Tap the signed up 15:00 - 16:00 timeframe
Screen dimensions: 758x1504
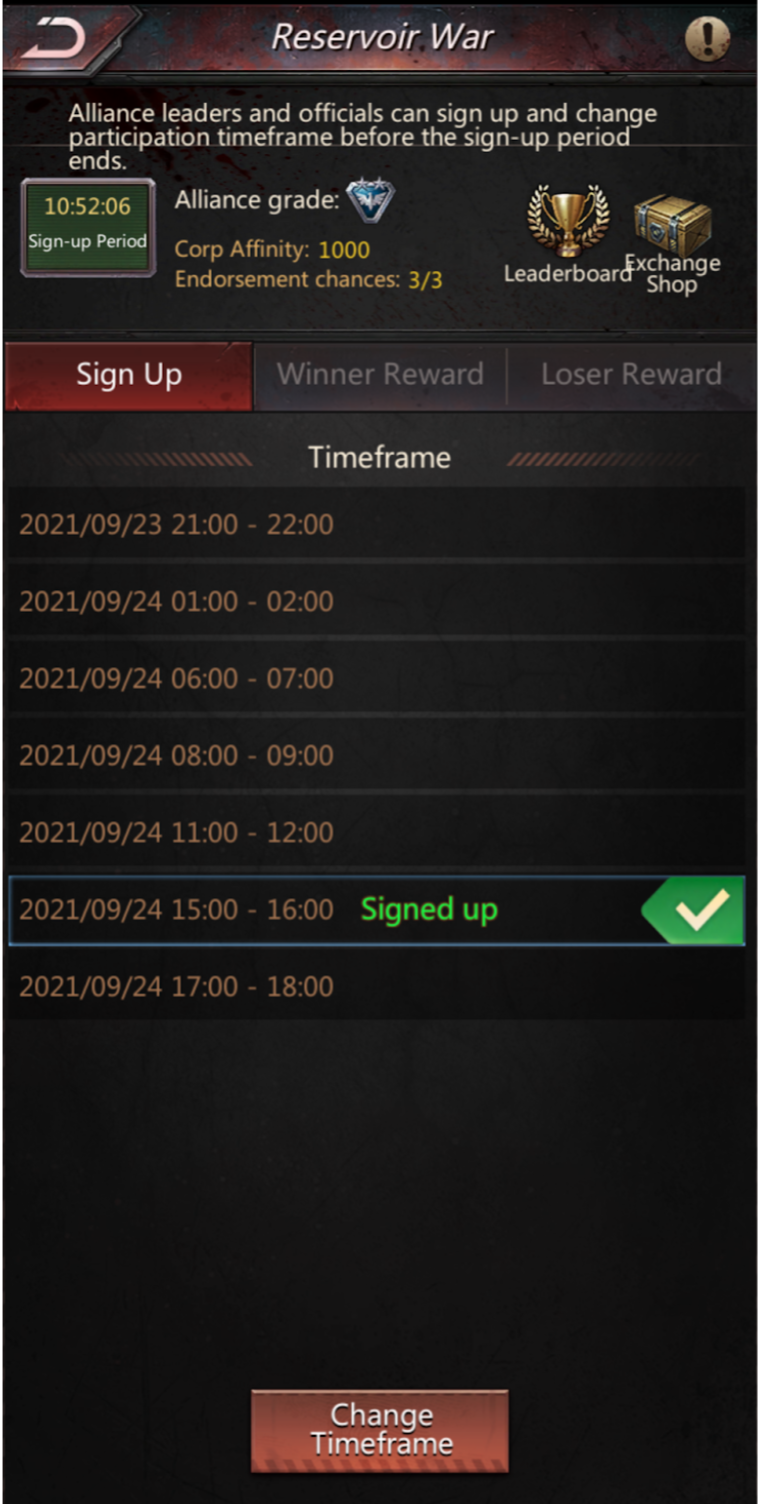(x=376, y=910)
